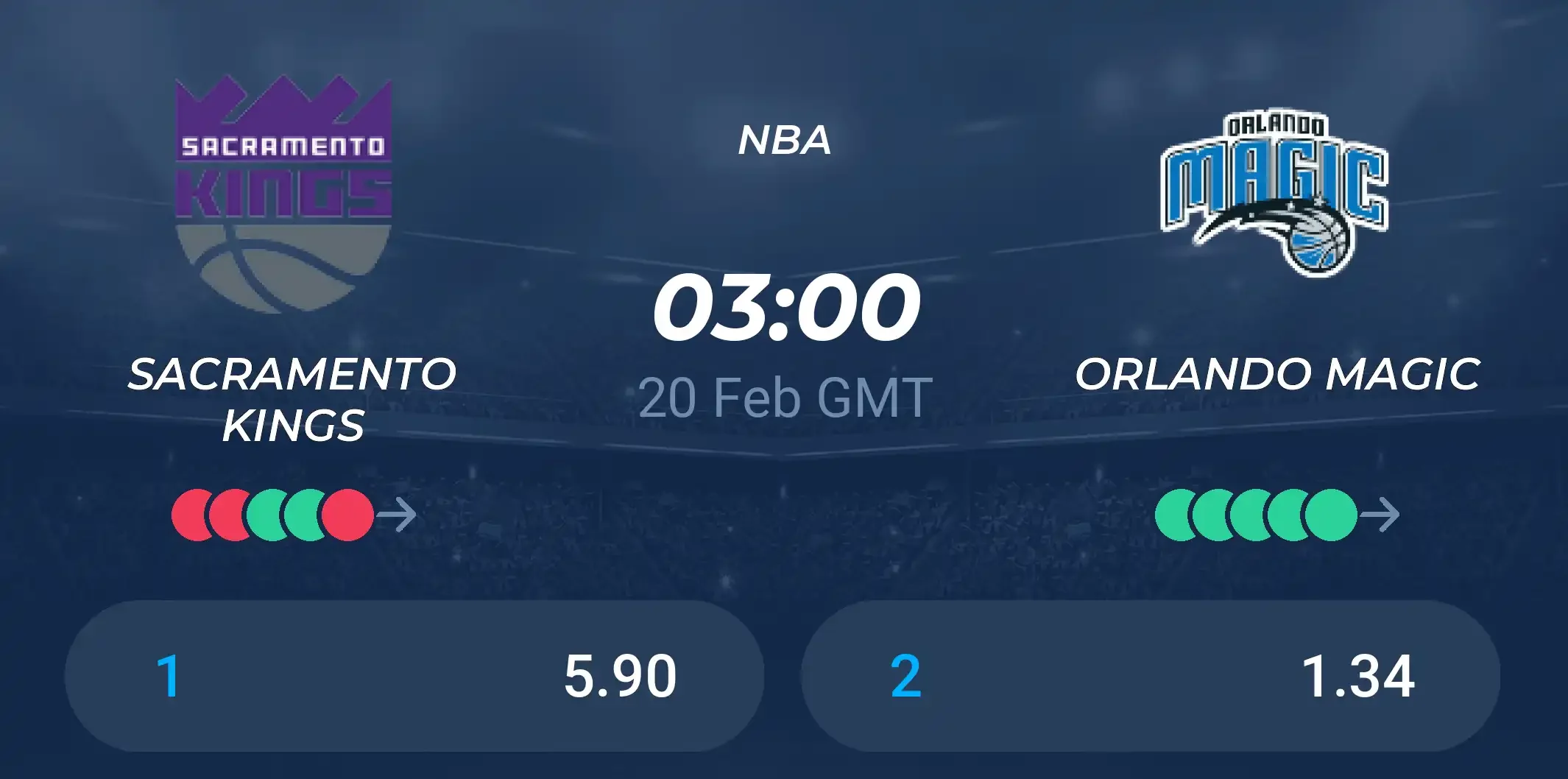
Task: Open the NBA league link
Action: coord(784,140)
